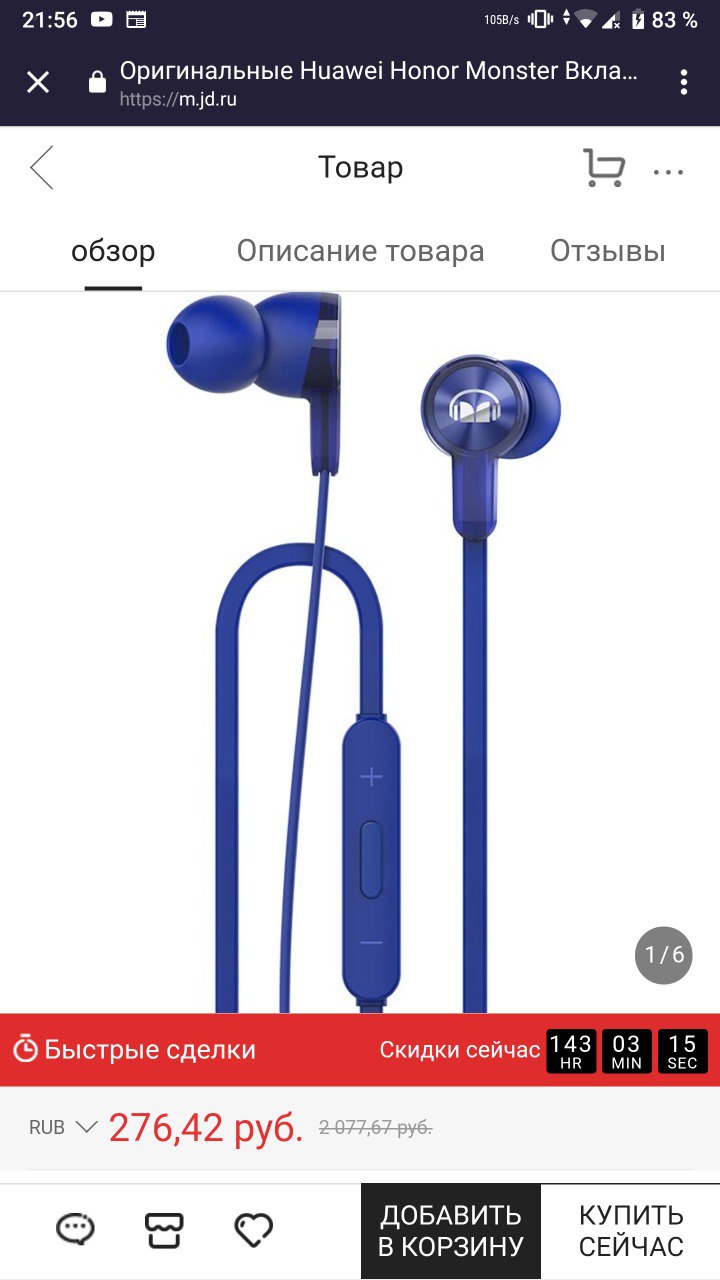This screenshot has height=1280, width=720.
Task: Add the product to favorites with the heart icon
Action: (253, 1229)
